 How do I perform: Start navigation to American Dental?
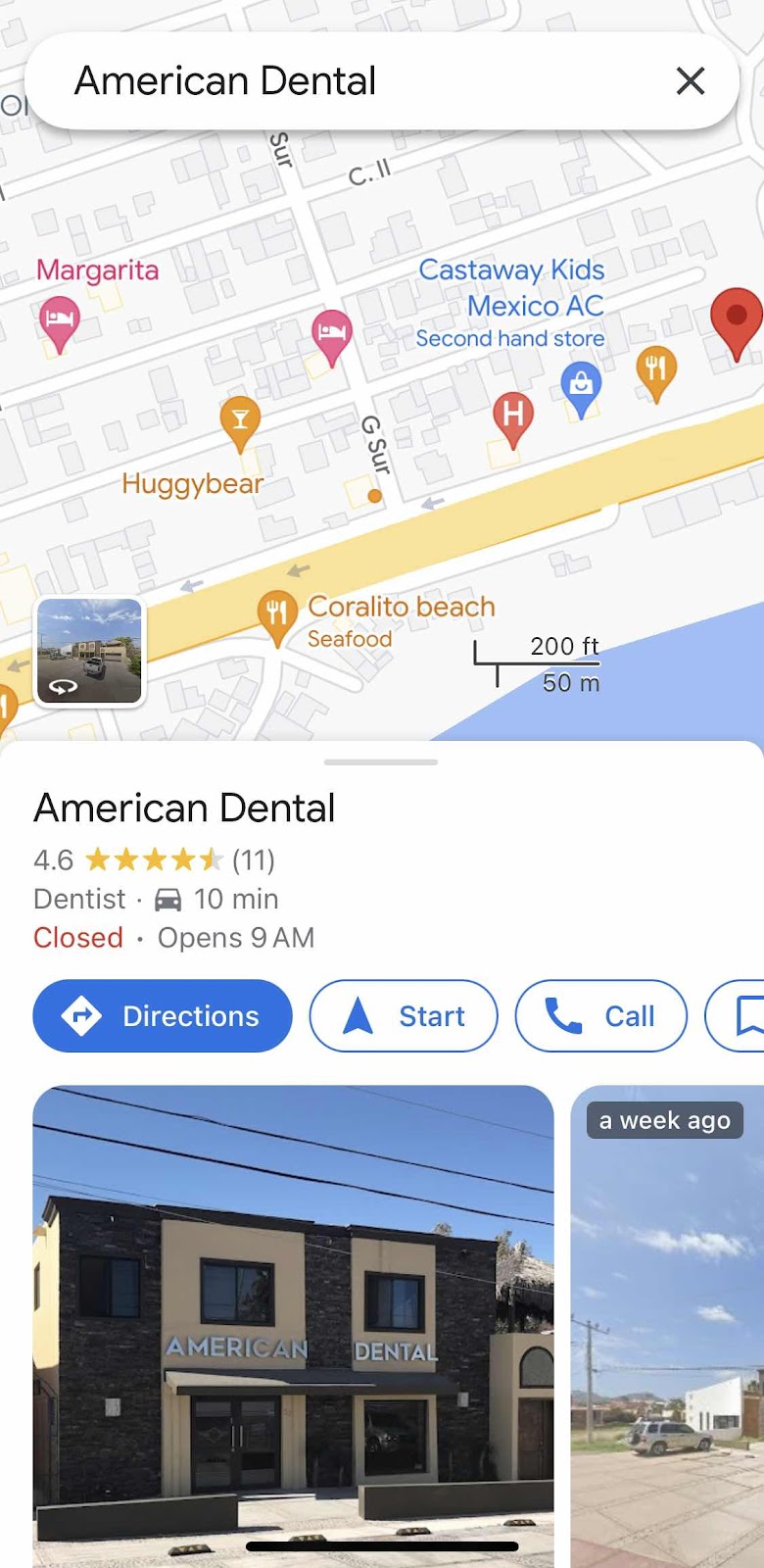pos(404,1016)
